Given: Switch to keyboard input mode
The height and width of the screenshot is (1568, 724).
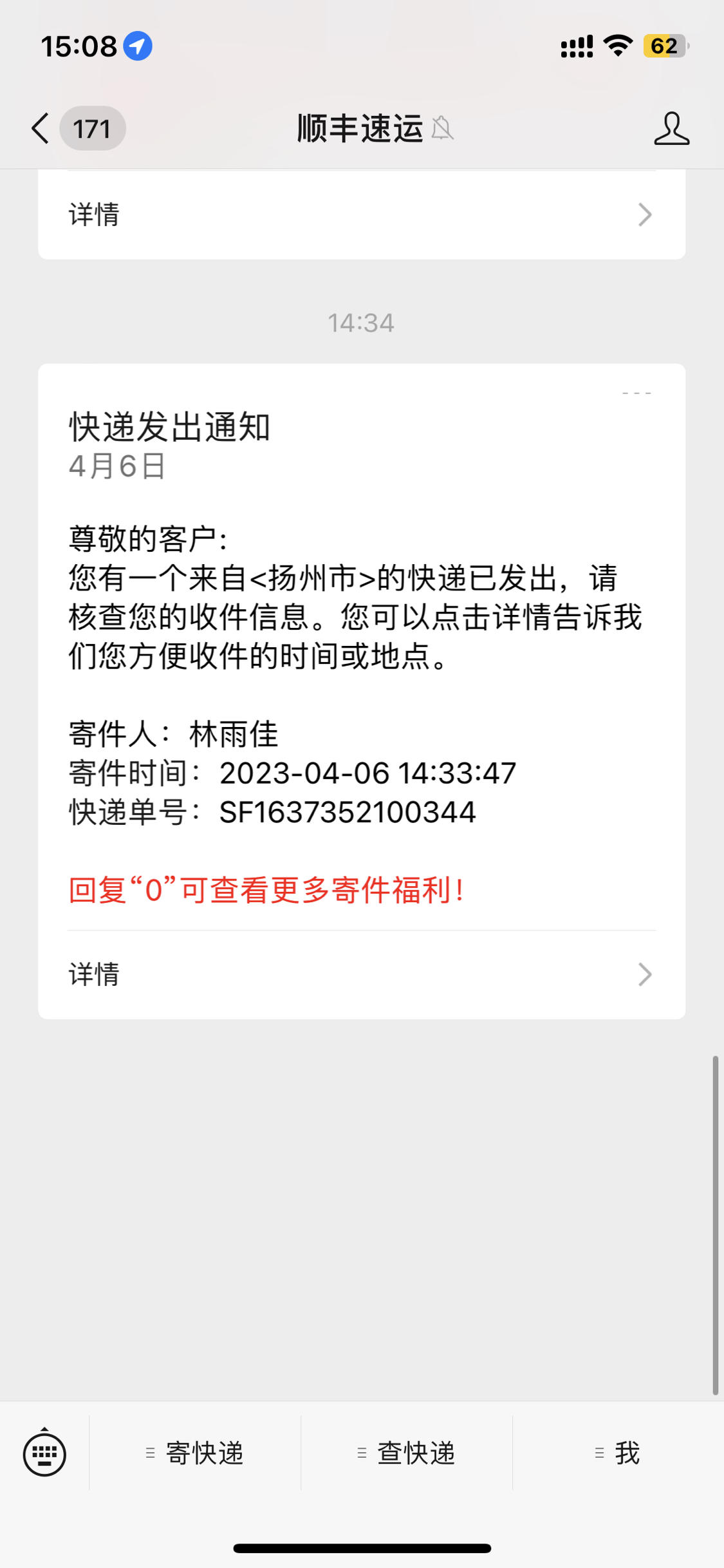Looking at the screenshot, I should [x=44, y=1453].
